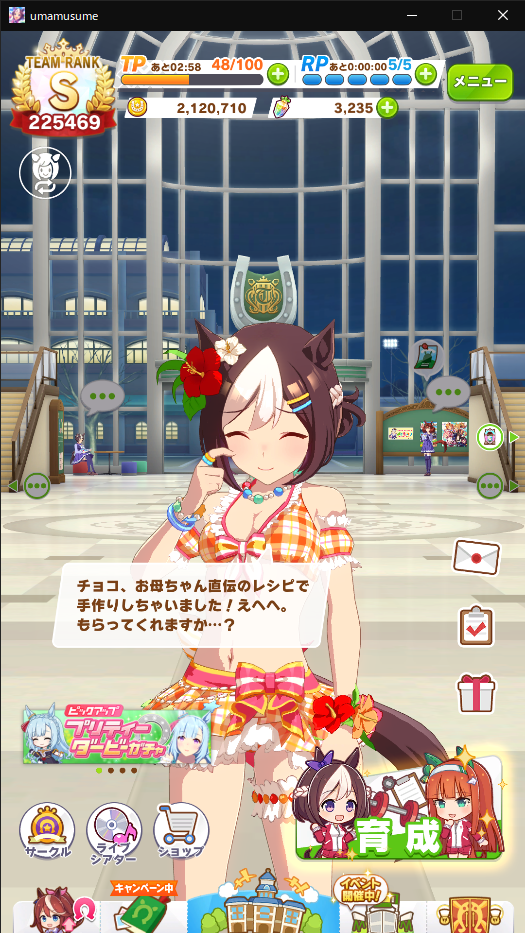
Task: Change the home character with the swap icon
Action: coord(45,173)
